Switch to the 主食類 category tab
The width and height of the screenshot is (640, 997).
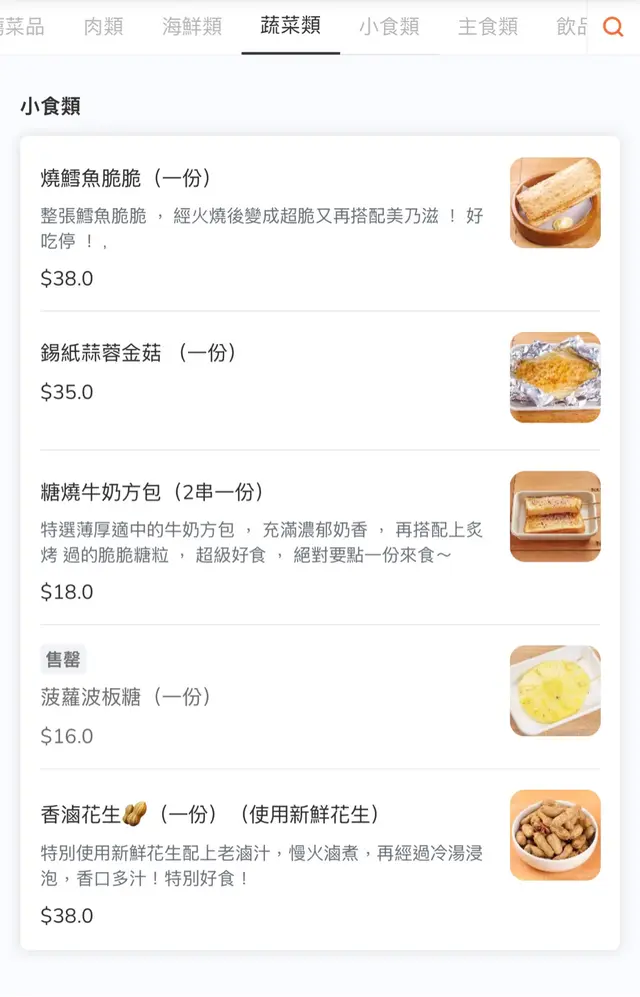point(488,27)
